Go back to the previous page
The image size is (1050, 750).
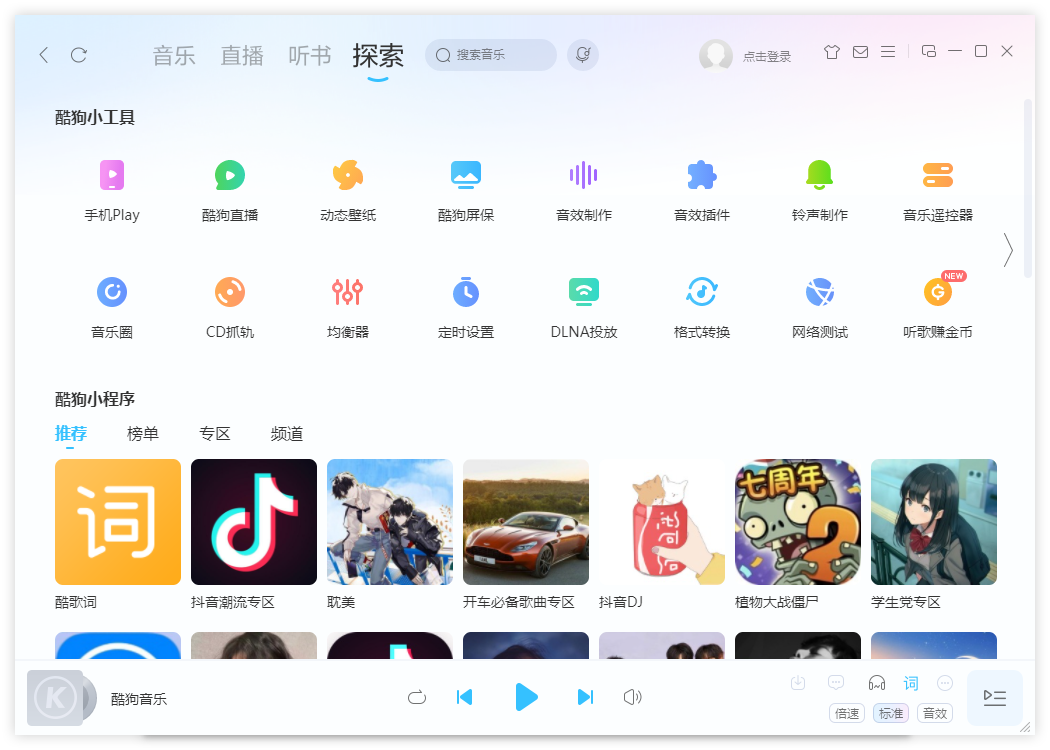click(x=43, y=55)
